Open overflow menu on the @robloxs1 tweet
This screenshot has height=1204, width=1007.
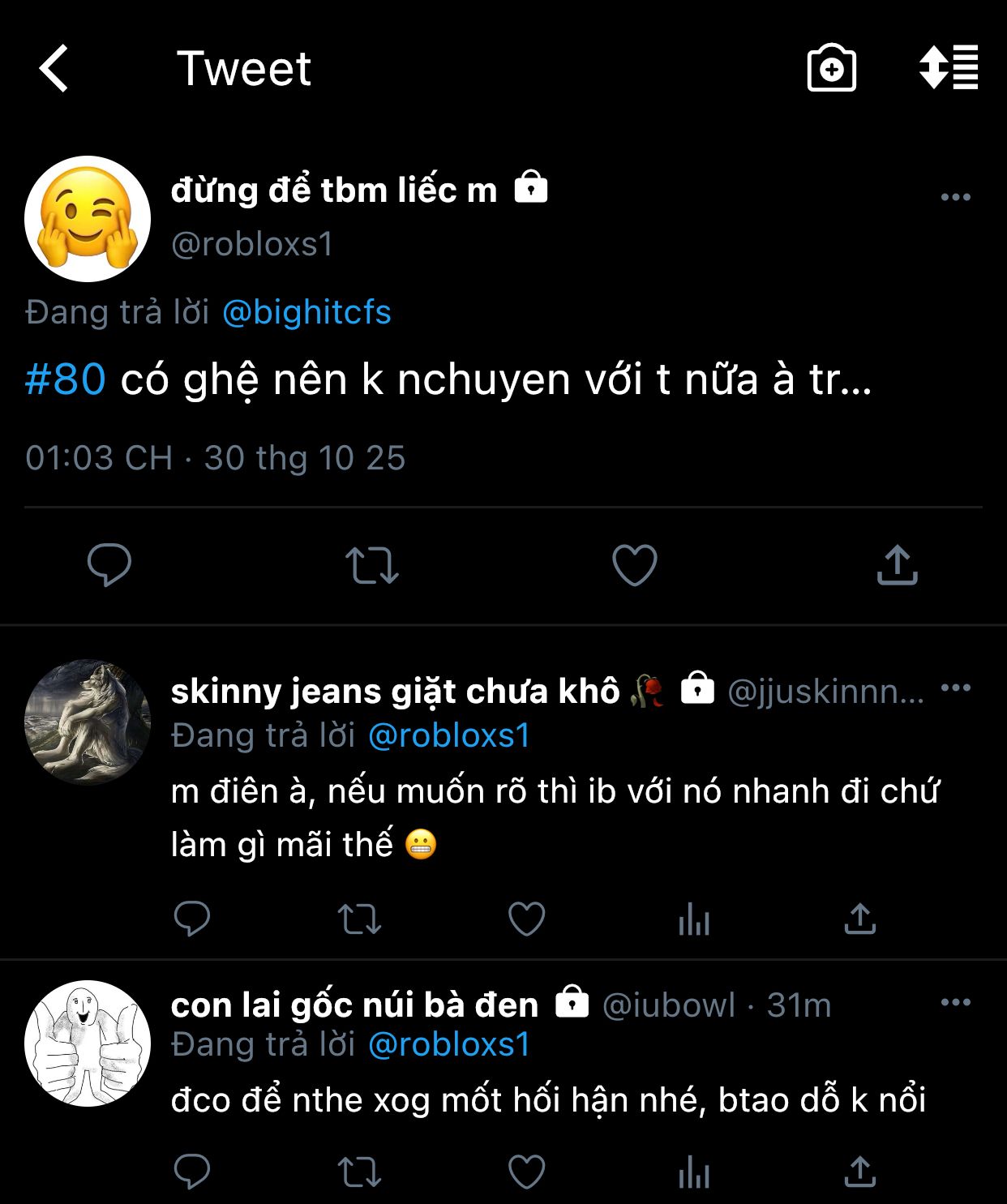[x=955, y=197]
